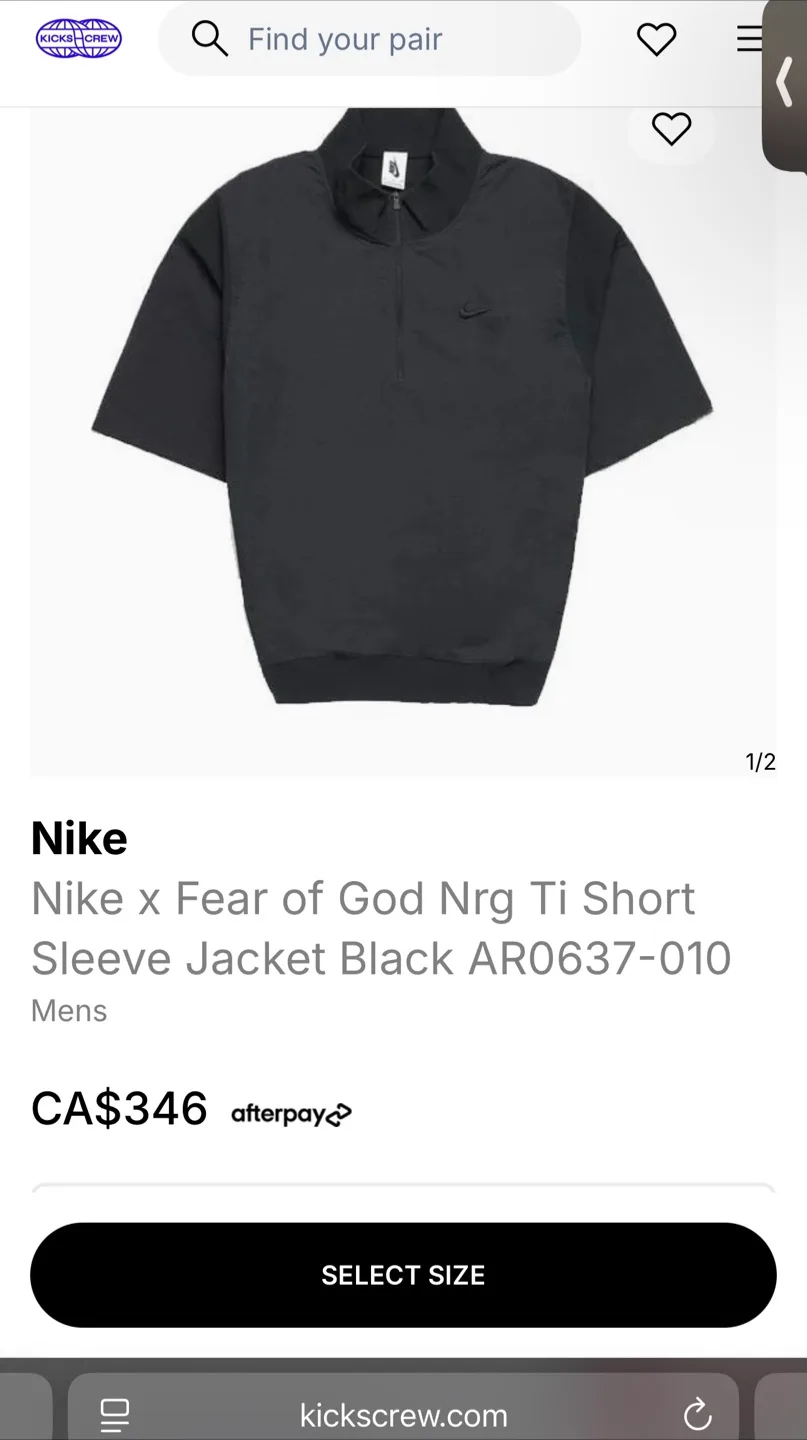
Task: Click the Afterpay logo below the price
Action: pos(290,1113)
